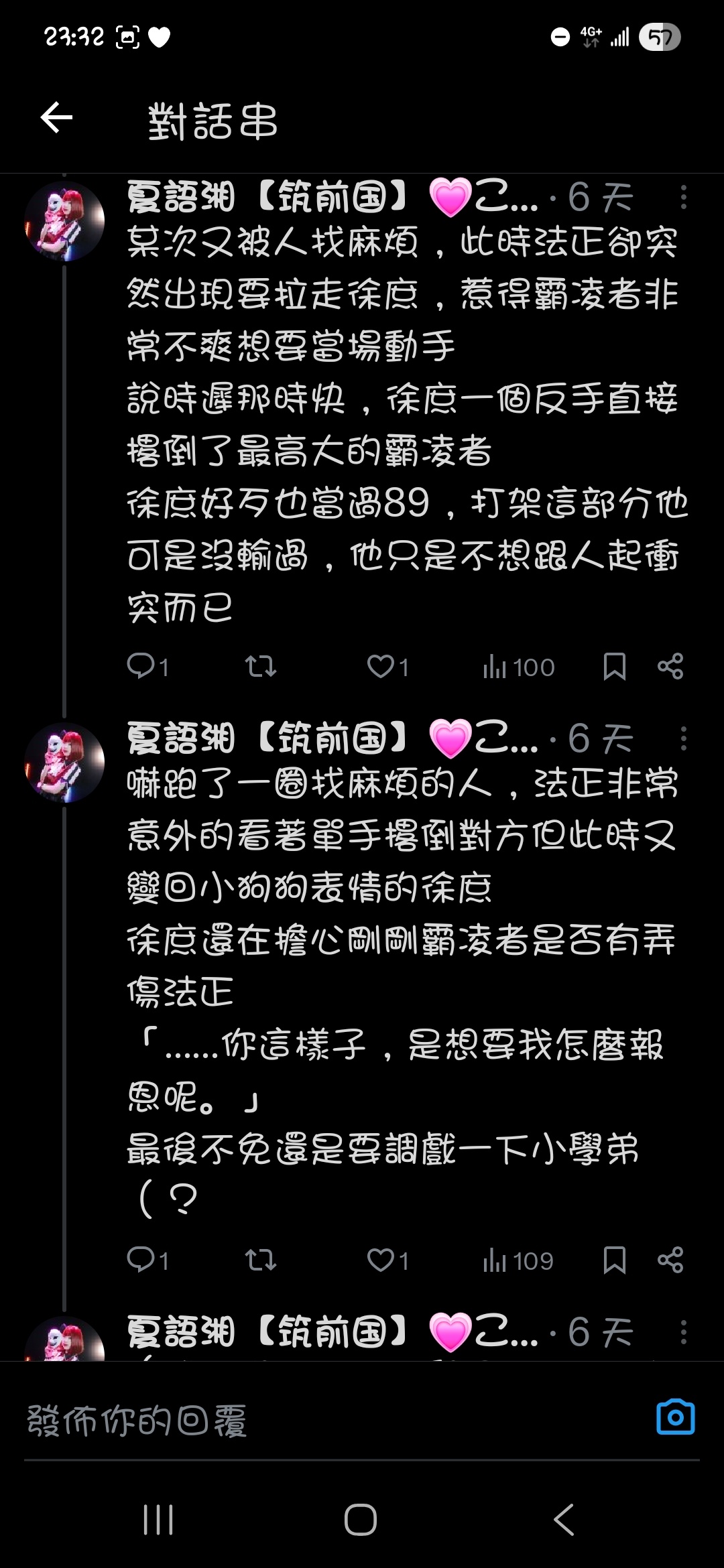The image size is (724, 1568).
Task: Repost the 某次又被人找麻煩 post
Action: tap(260, 667)
